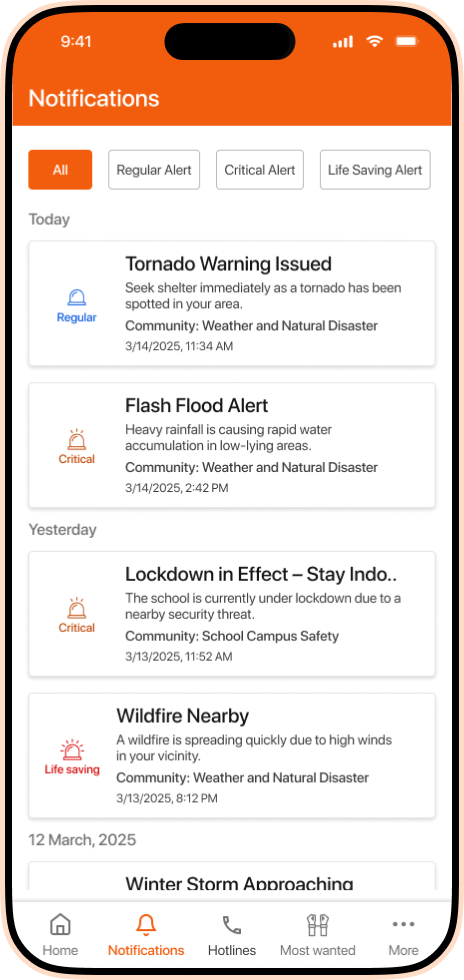Tap the Notifications tab
Screen dimensions: 464x980
coord(146,934)
